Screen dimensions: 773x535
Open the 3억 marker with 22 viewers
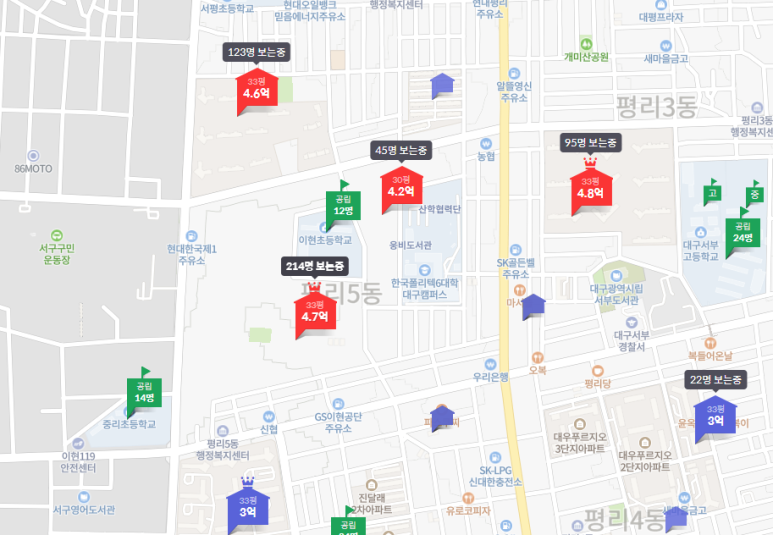coord(716,417)
